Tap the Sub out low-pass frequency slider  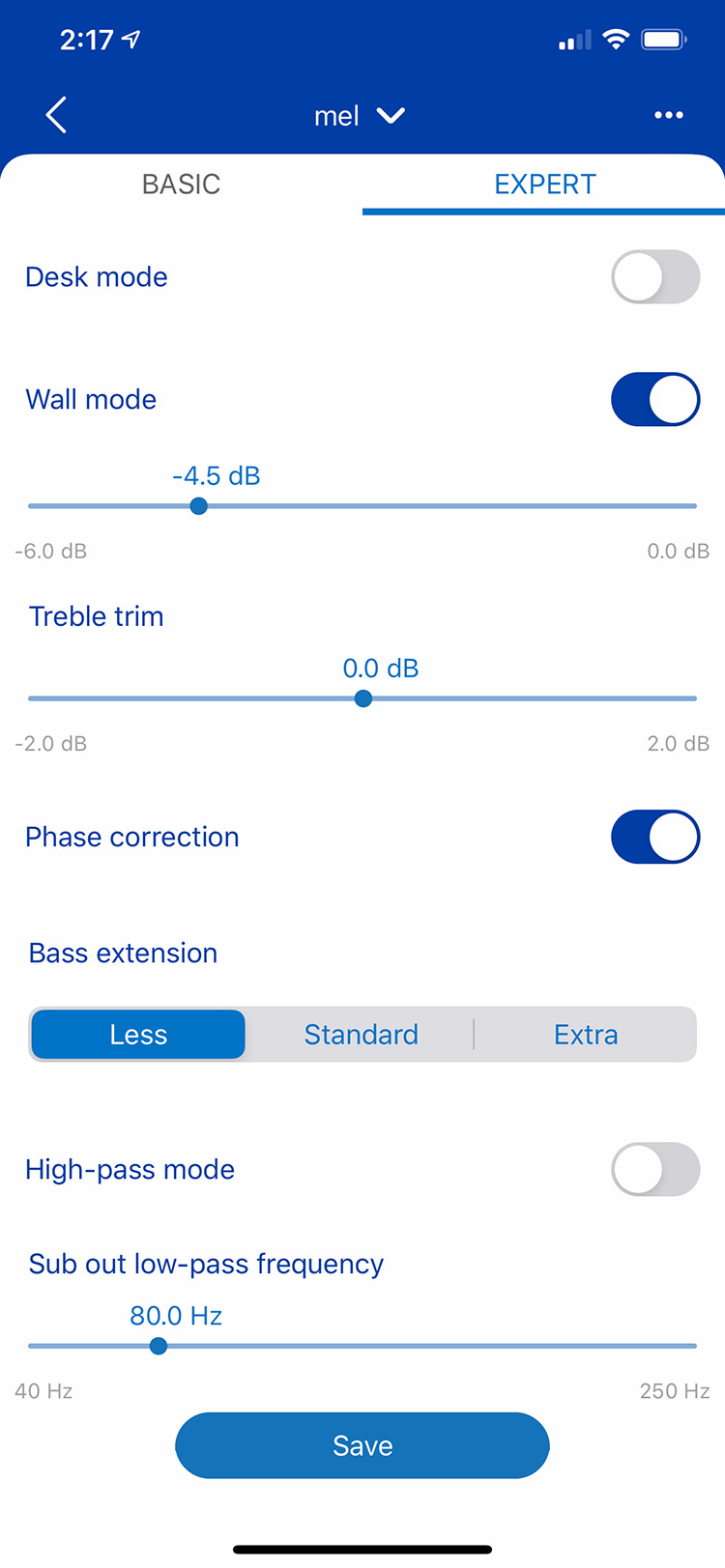(159, 1346)
